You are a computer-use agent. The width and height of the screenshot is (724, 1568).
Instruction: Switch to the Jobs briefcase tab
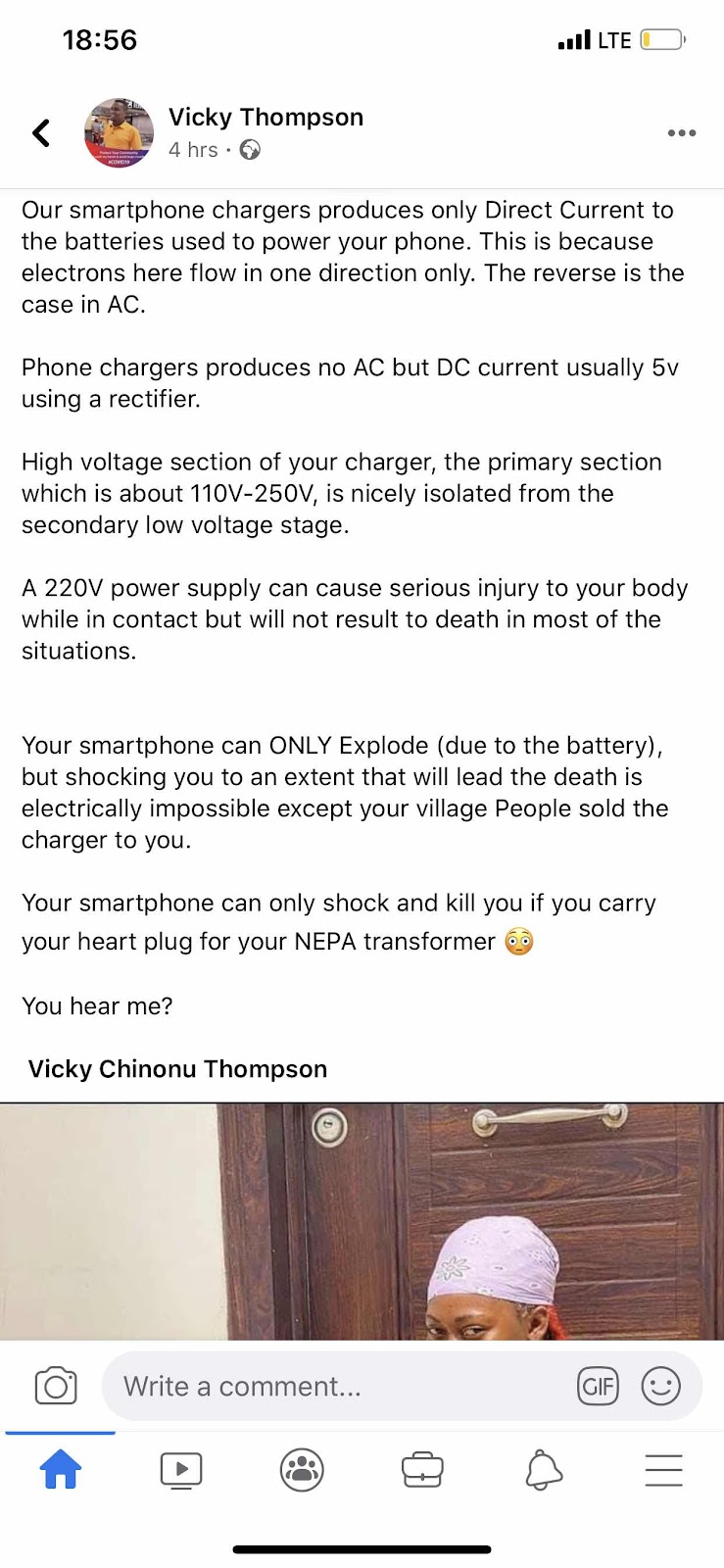point(422,1470)
